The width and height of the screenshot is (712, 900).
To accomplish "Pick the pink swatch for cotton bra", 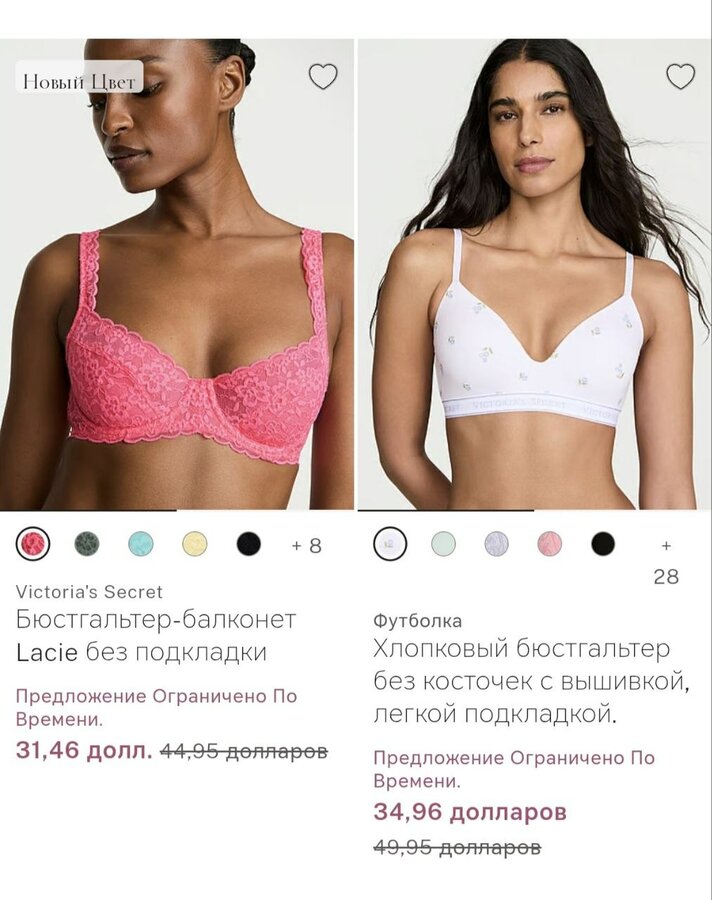I will tap(550, 544).
